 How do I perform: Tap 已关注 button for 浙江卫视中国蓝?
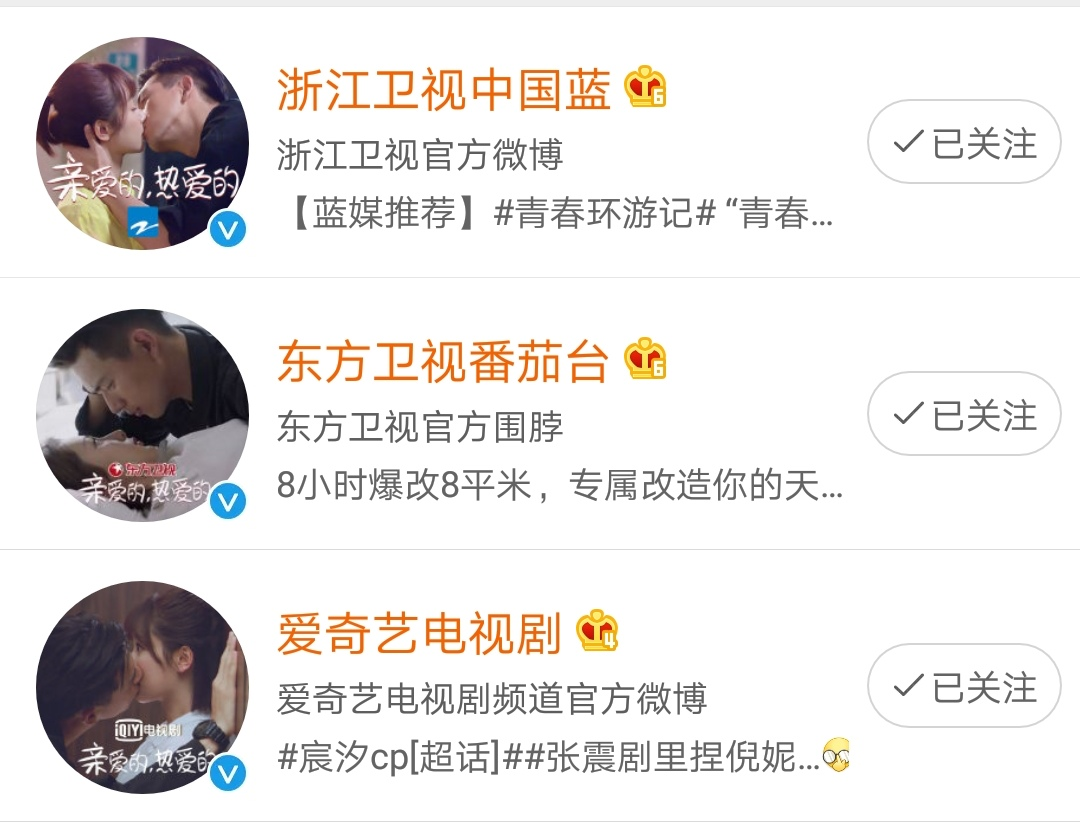tap(963, 142)
